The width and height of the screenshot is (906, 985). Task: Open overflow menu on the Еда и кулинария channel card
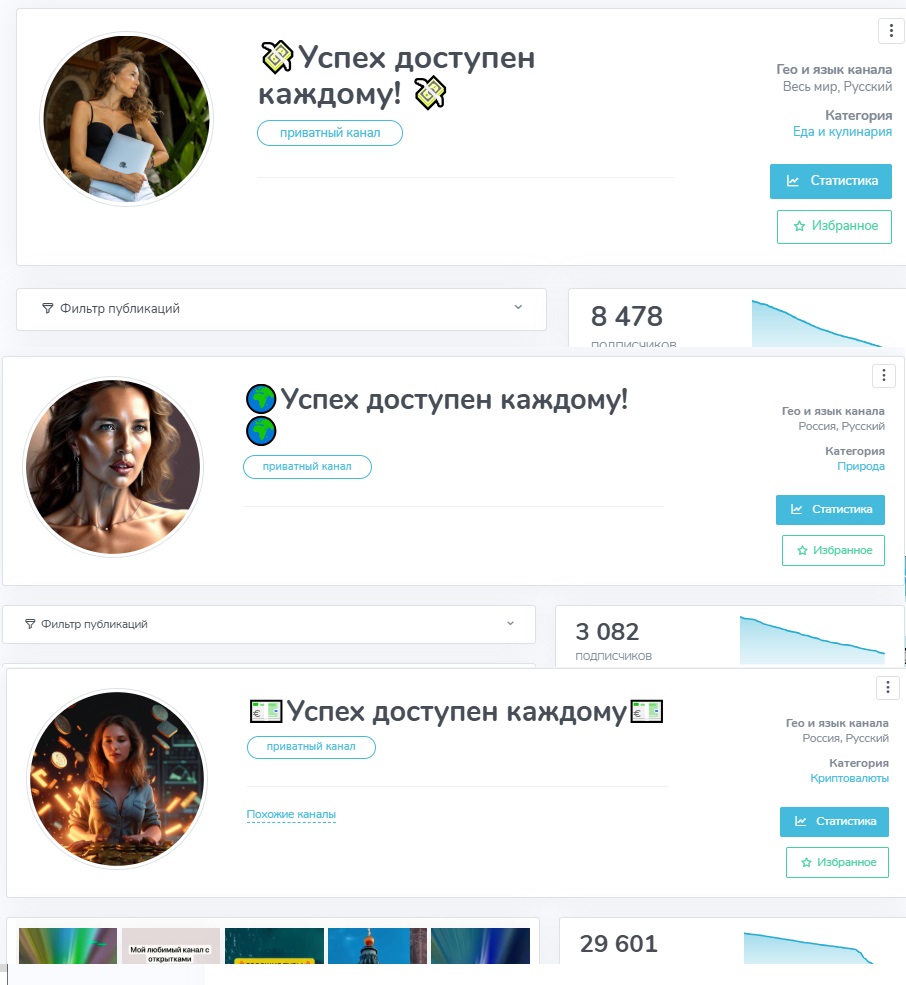click(890, 31)
